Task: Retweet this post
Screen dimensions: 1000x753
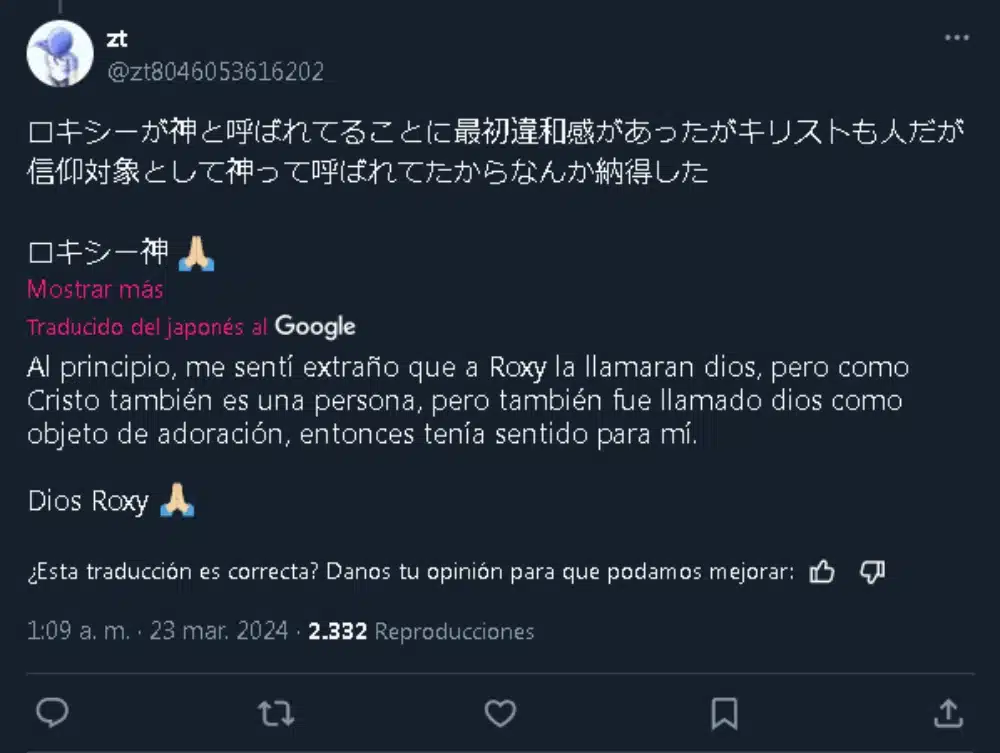Action: pyautogui.click(x=276, y=712)
